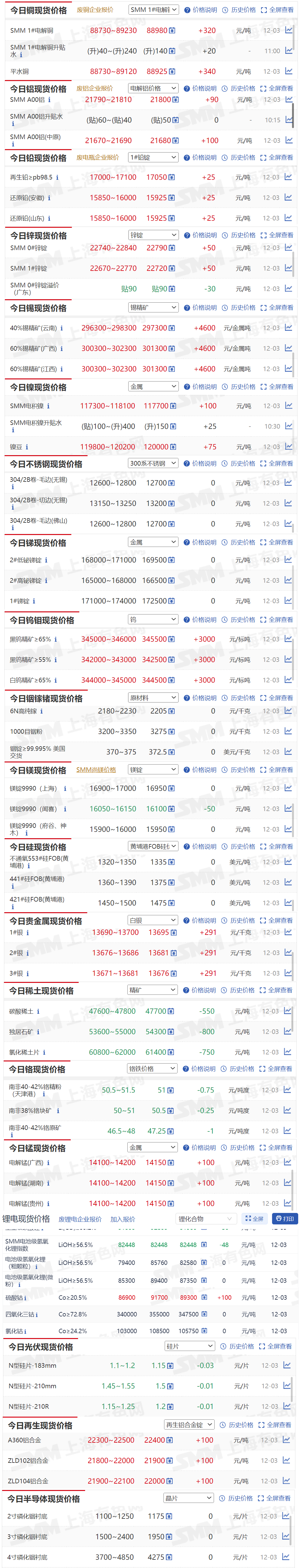Open 全屏查看 for tin spot prices
Screen dimensions: 300x1568
277,307
